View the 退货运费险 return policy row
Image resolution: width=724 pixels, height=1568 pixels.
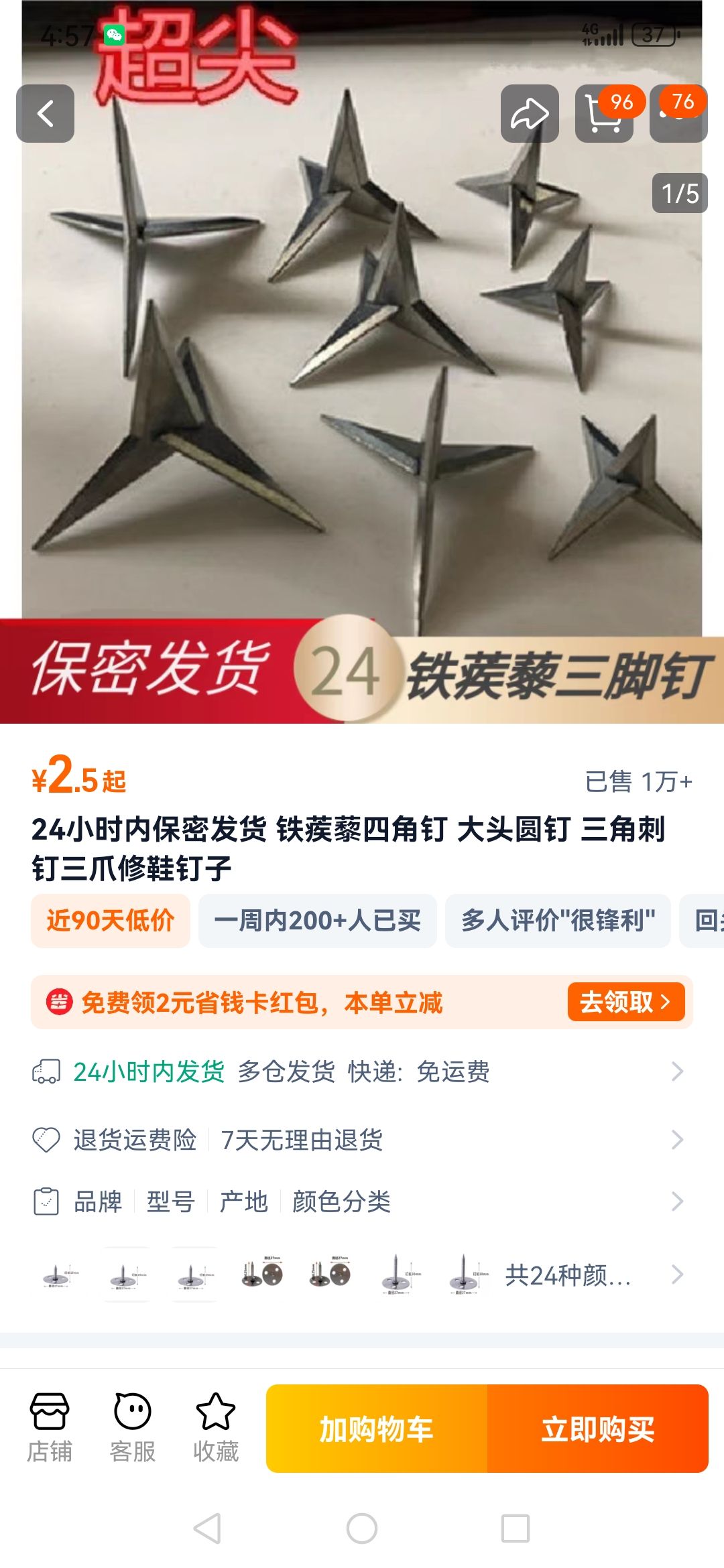[x=362, y=1139]
